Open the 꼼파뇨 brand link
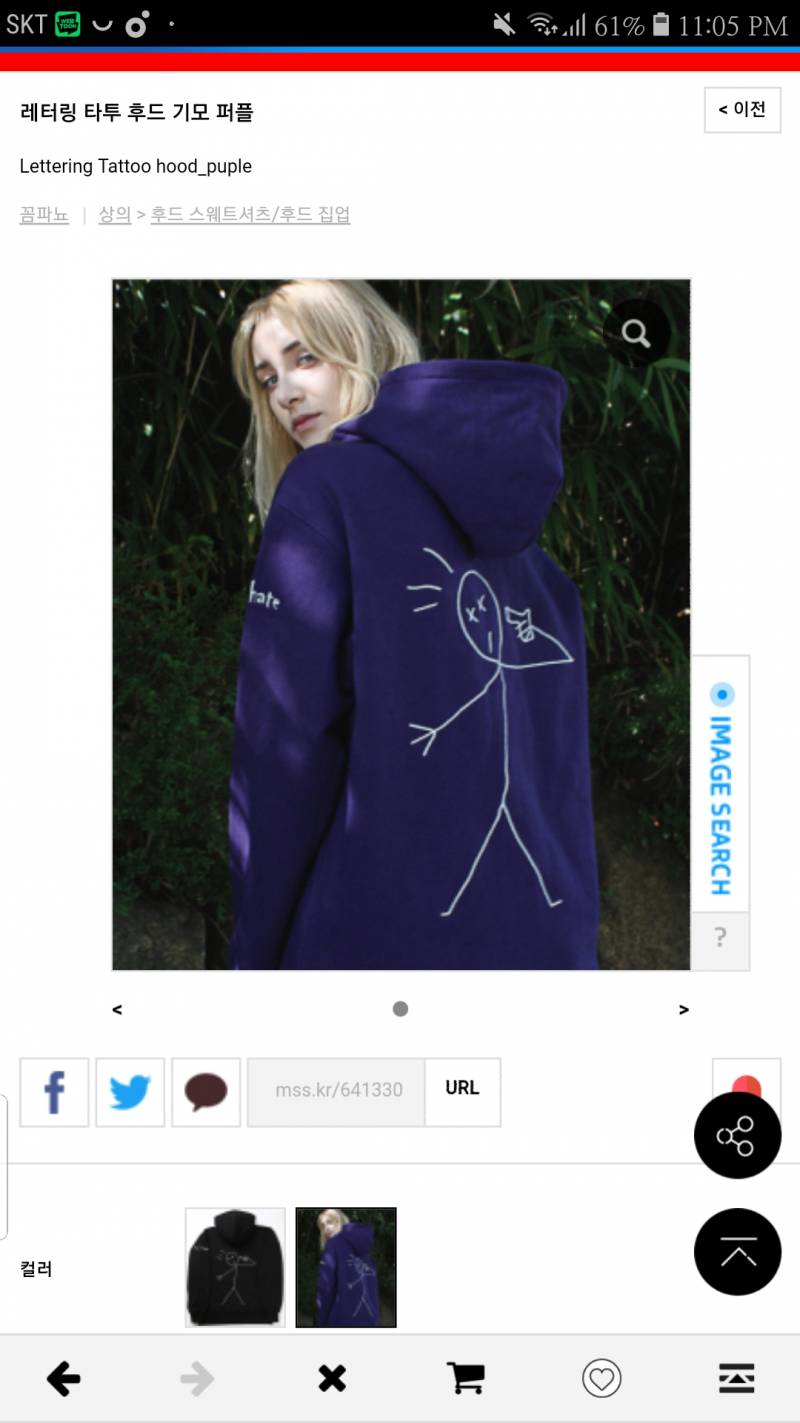This screenshot has height=1423, width=800. pos(44,215)
